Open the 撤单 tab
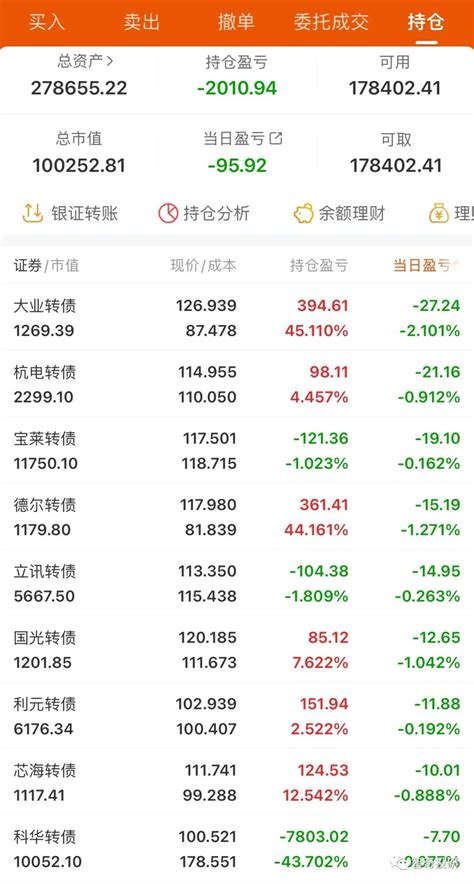Viewport: 474px width, 884px height. pyautogui.click(x=236, y=23)
